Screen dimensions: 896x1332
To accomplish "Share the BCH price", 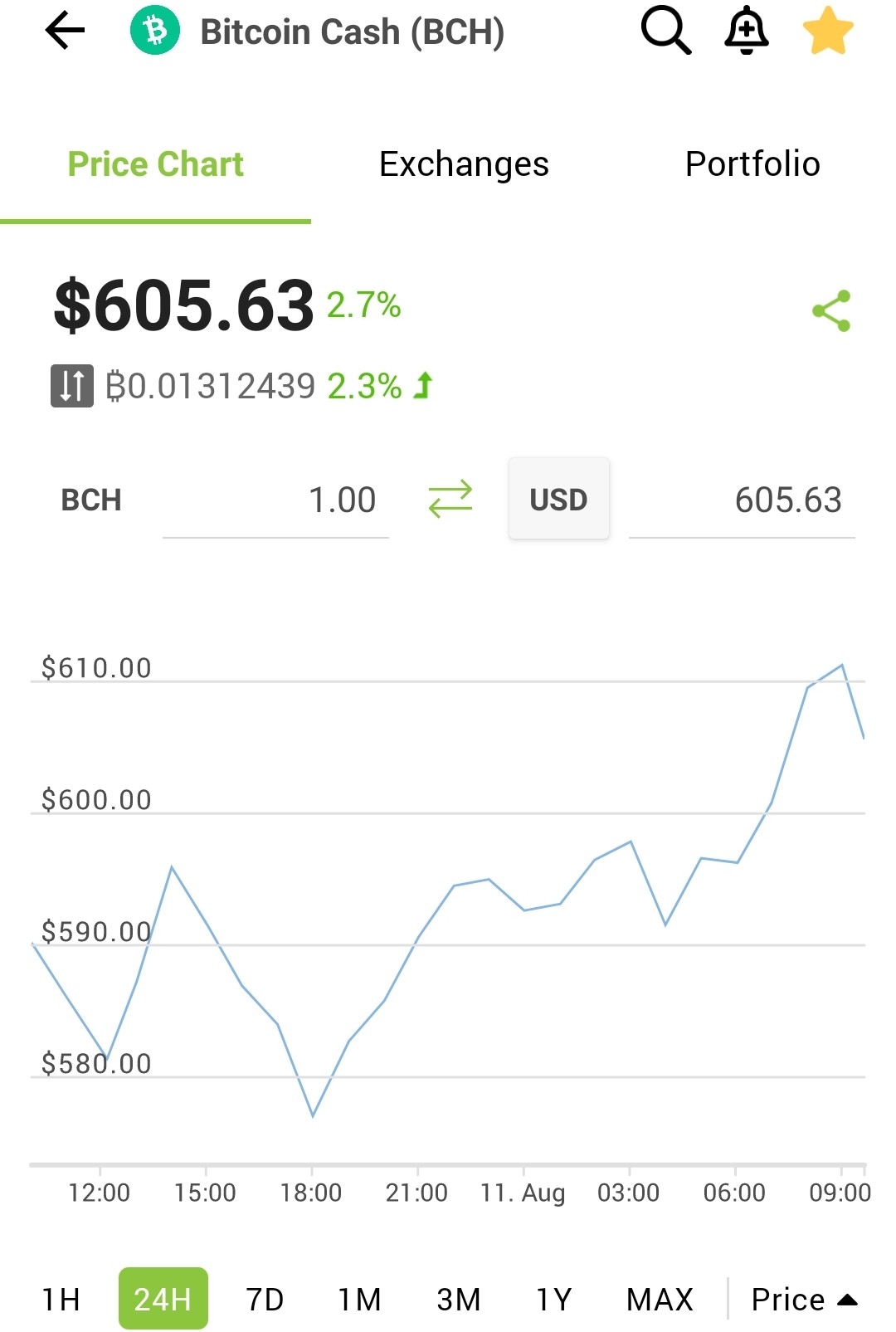I will tap(831, 310).
